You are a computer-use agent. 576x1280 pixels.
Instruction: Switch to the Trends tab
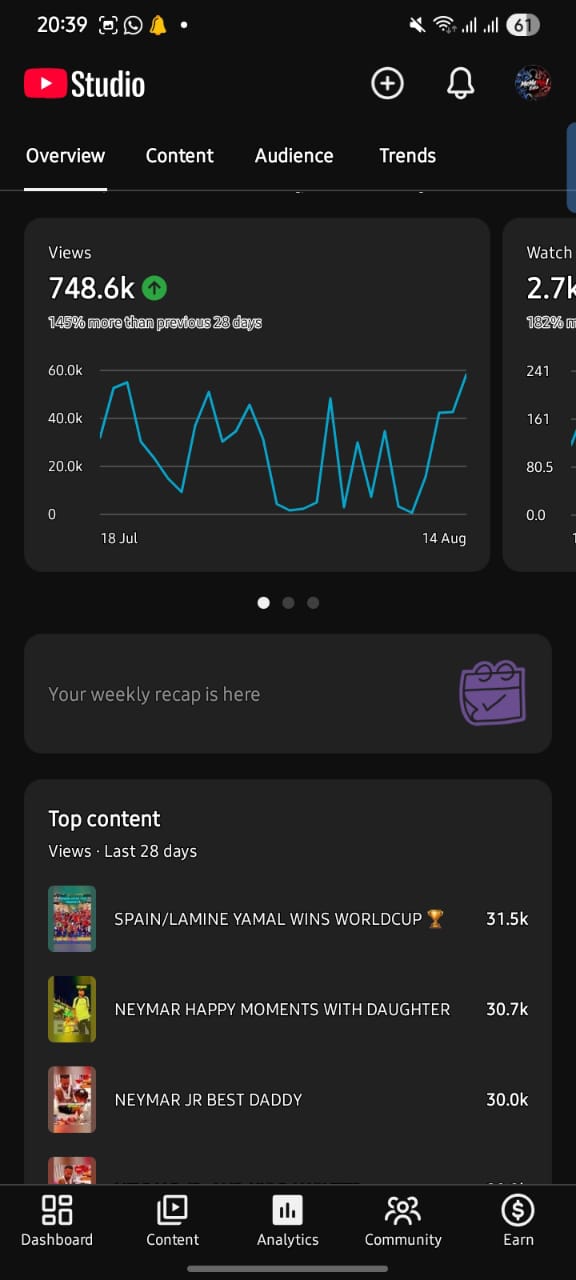click(407, 155)
